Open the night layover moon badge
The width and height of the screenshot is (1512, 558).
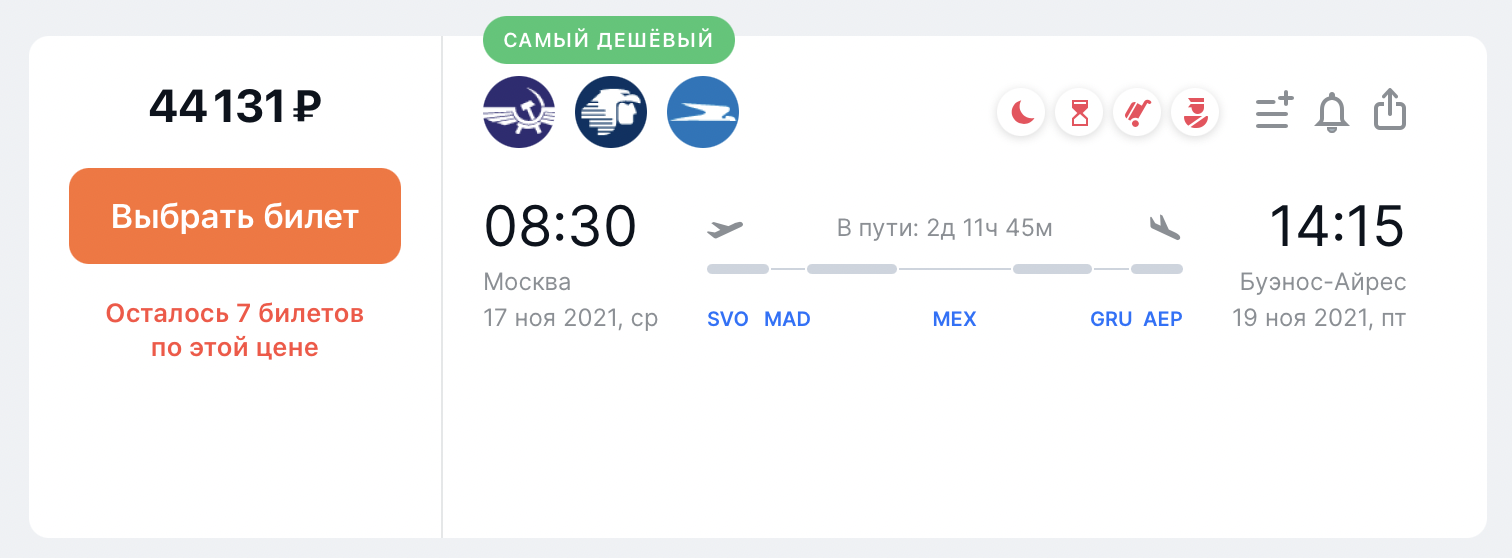click(1022, 112)
